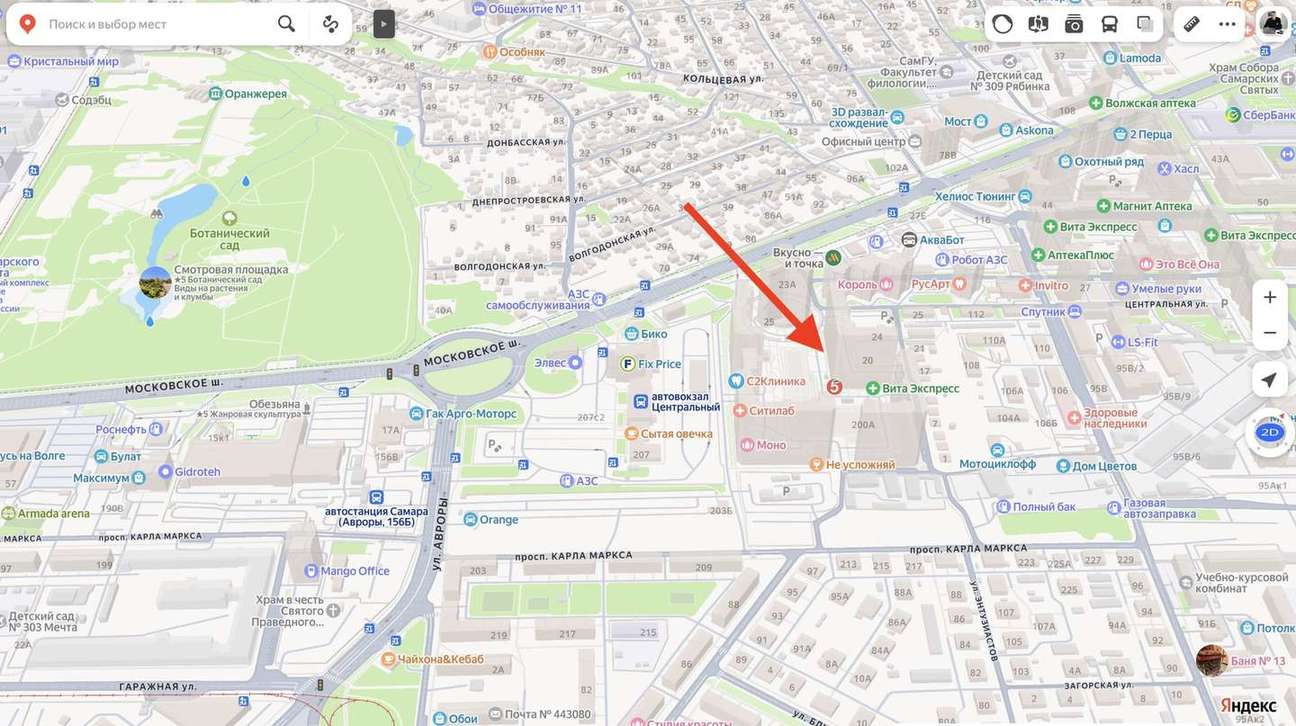Select the "автовокзал Центральный" marker
Screen dimensions: 1296x726
pyautogui.click(x=640, y=400)
